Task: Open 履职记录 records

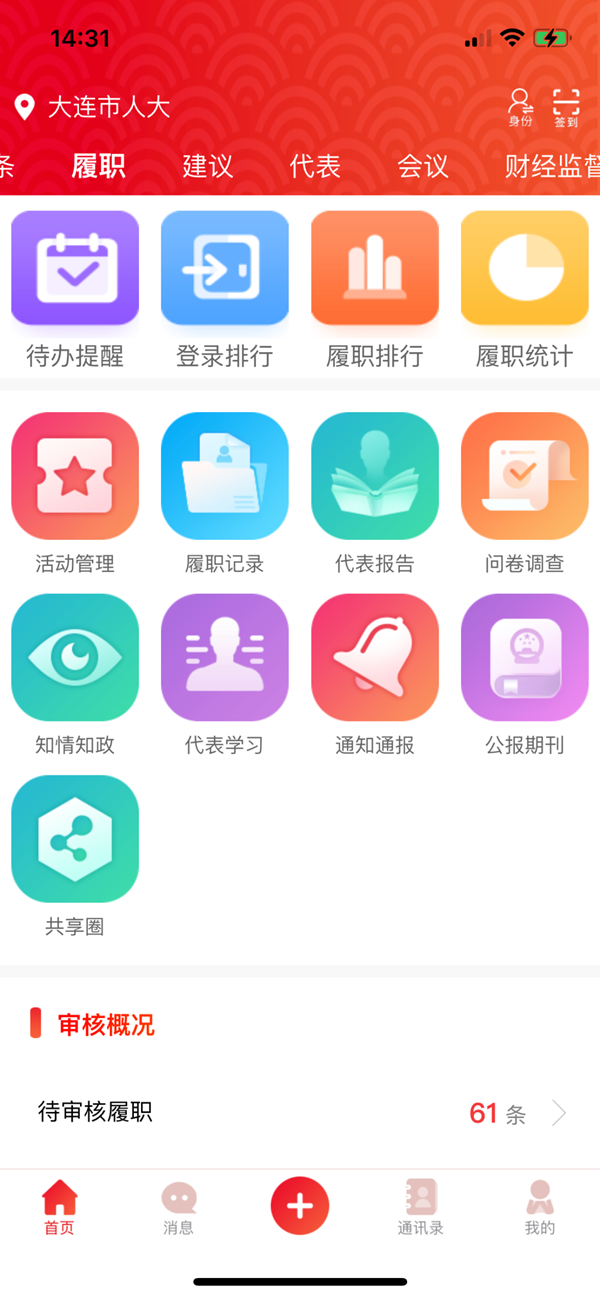Action: pos(225,494)
